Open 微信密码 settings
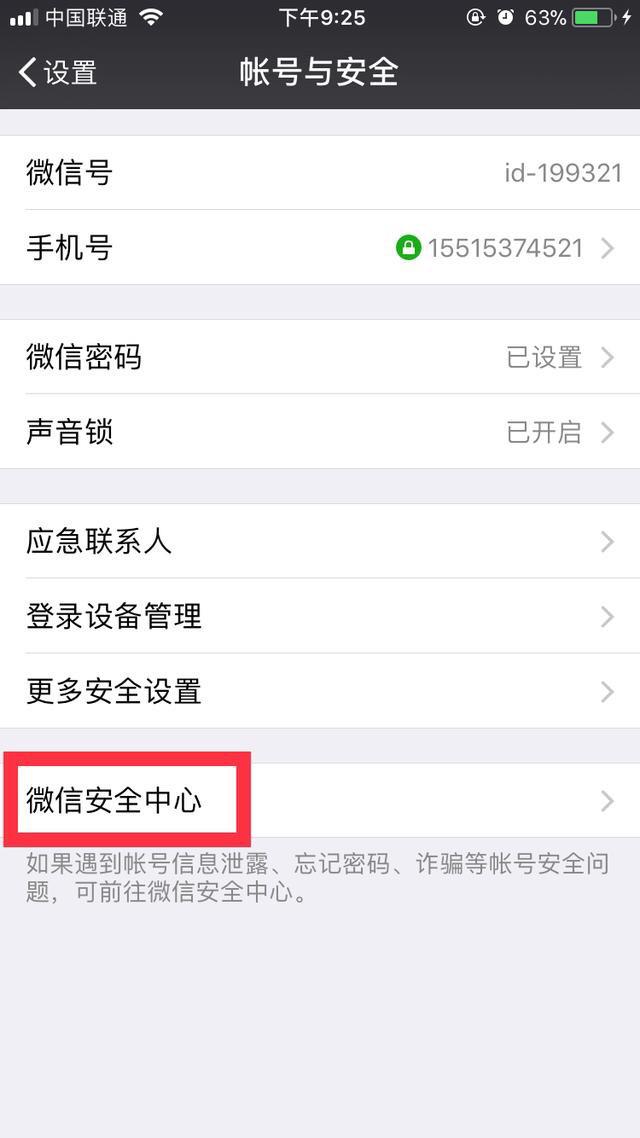The height and width of the screenshot is (1138, 640). (x=320, y=357)
